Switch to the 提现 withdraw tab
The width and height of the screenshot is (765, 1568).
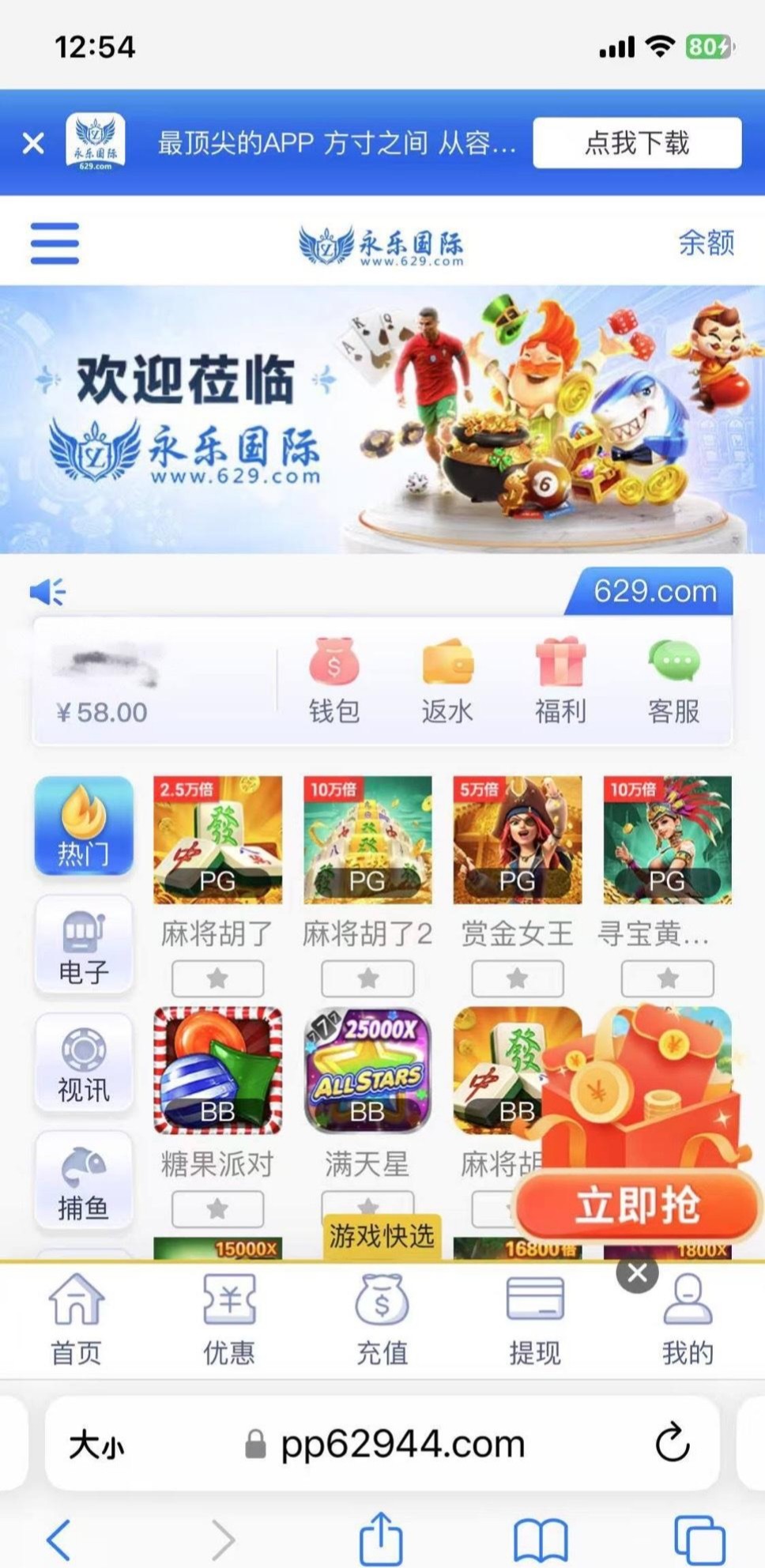tap(535, 1320)
